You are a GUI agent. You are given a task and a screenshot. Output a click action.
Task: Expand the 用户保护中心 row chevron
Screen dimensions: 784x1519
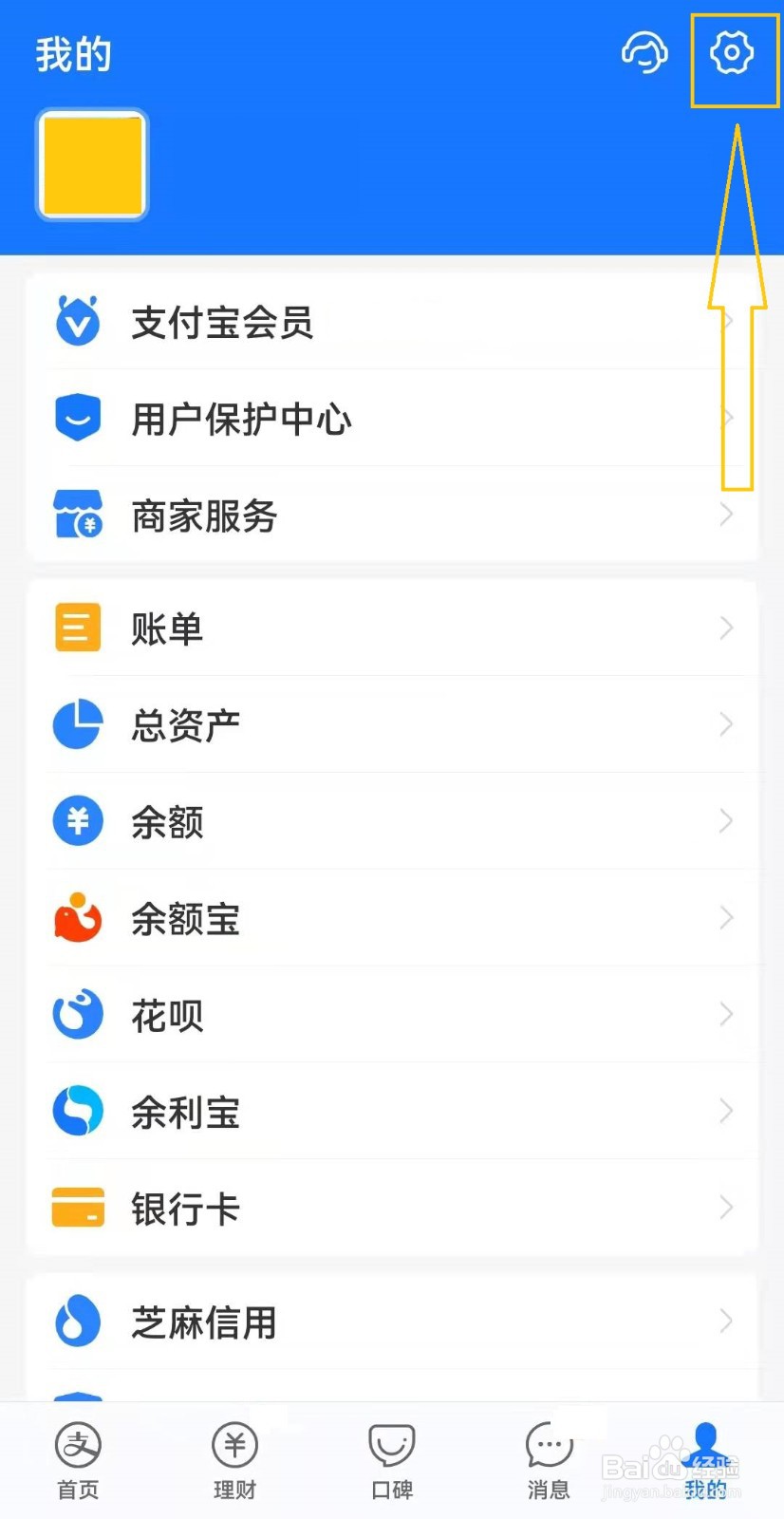pos(726,418)
